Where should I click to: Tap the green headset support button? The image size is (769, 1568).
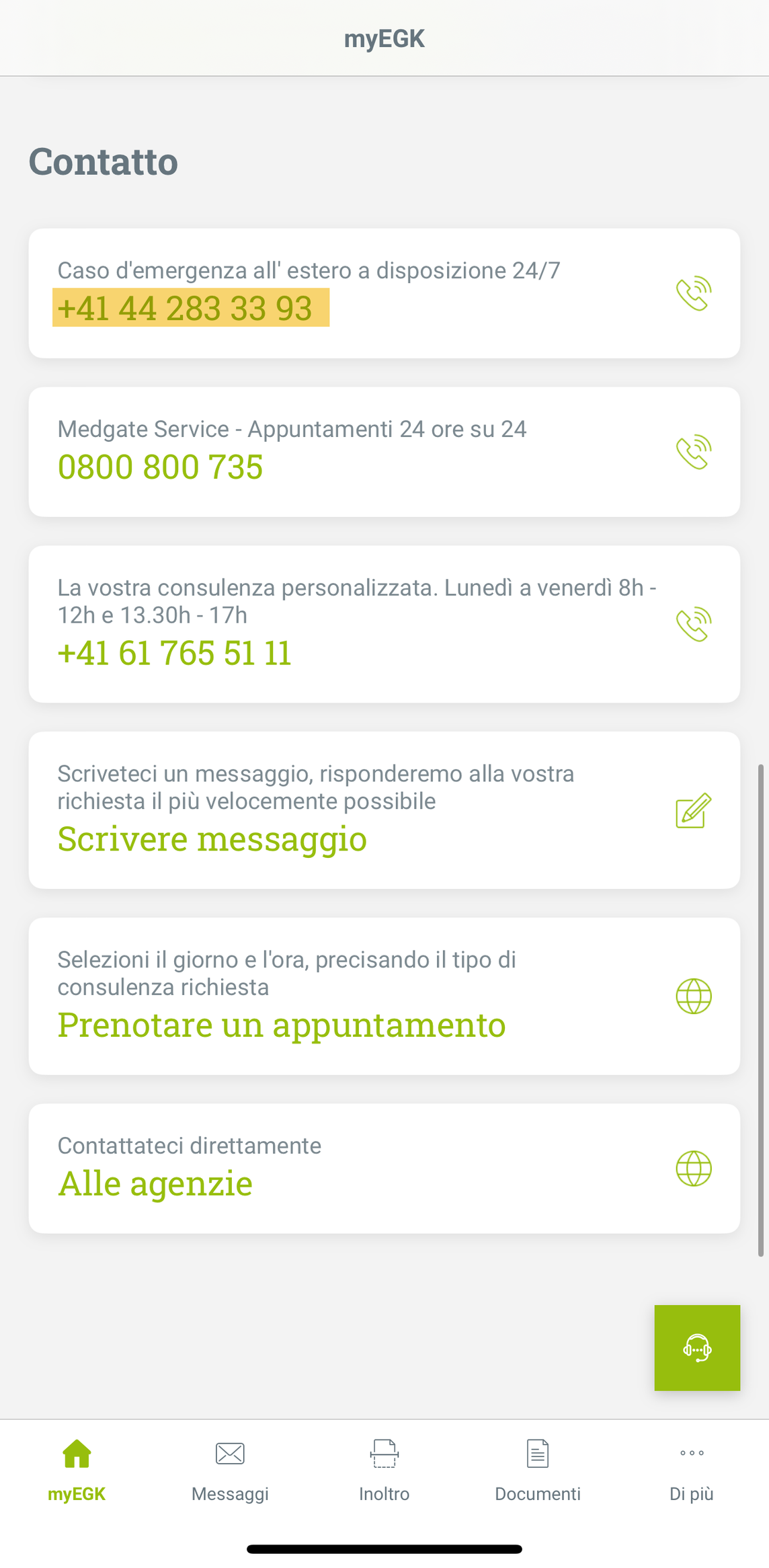[697, 1347]
